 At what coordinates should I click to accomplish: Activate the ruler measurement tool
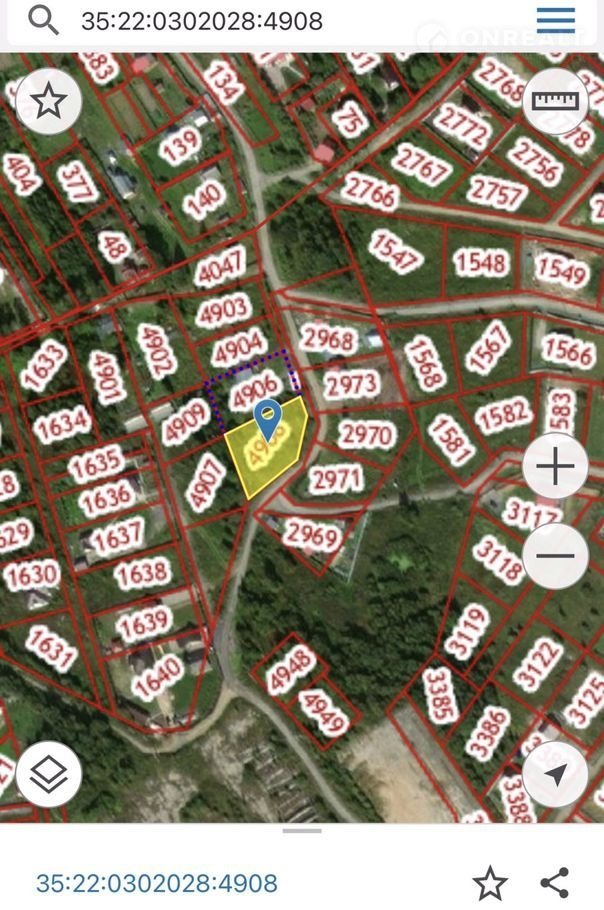[555, 102]
